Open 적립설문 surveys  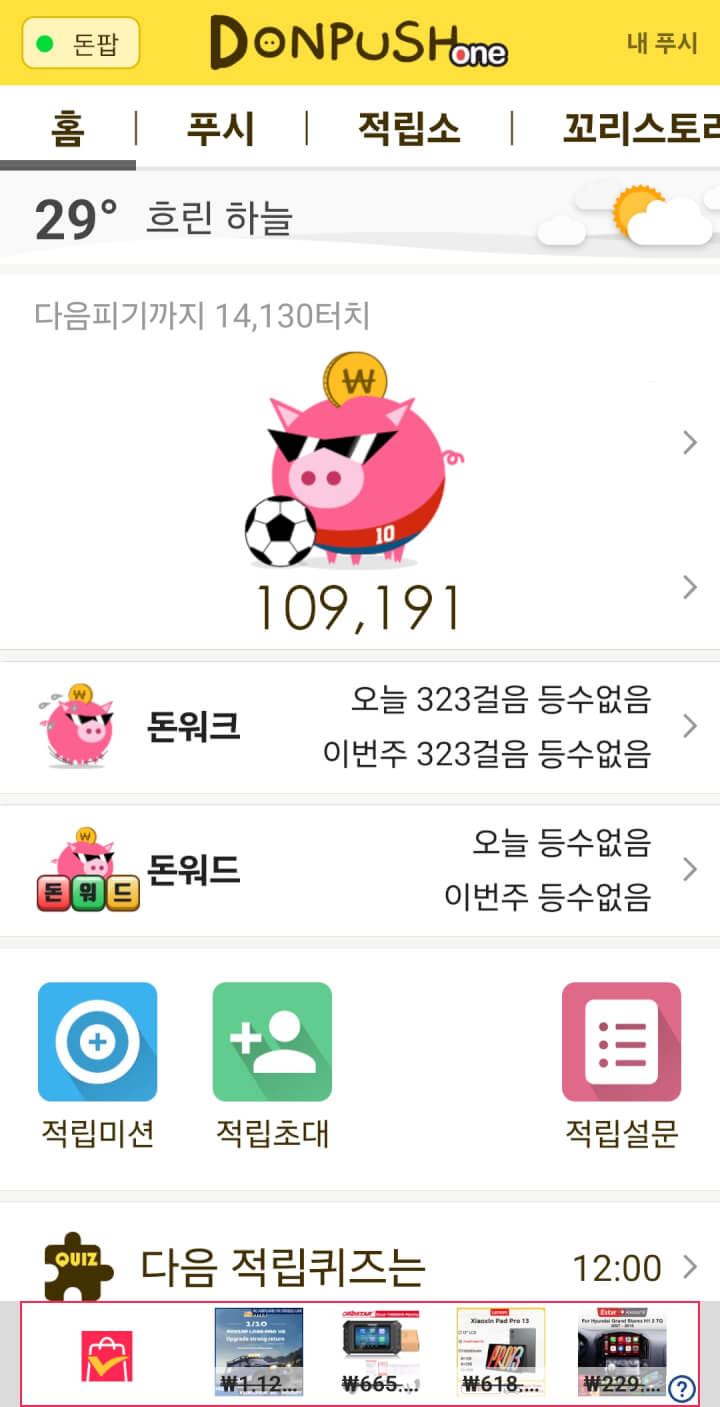(x=621, y=1066)
